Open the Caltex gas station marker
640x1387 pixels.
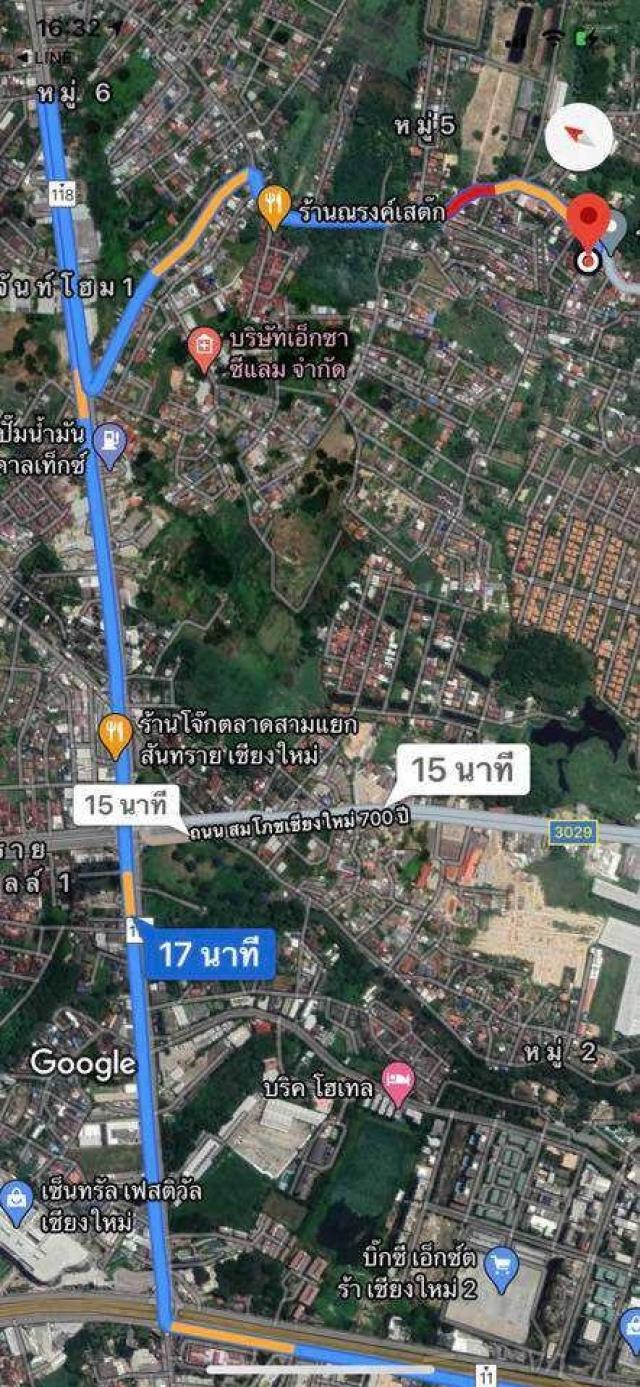[110, 439]
